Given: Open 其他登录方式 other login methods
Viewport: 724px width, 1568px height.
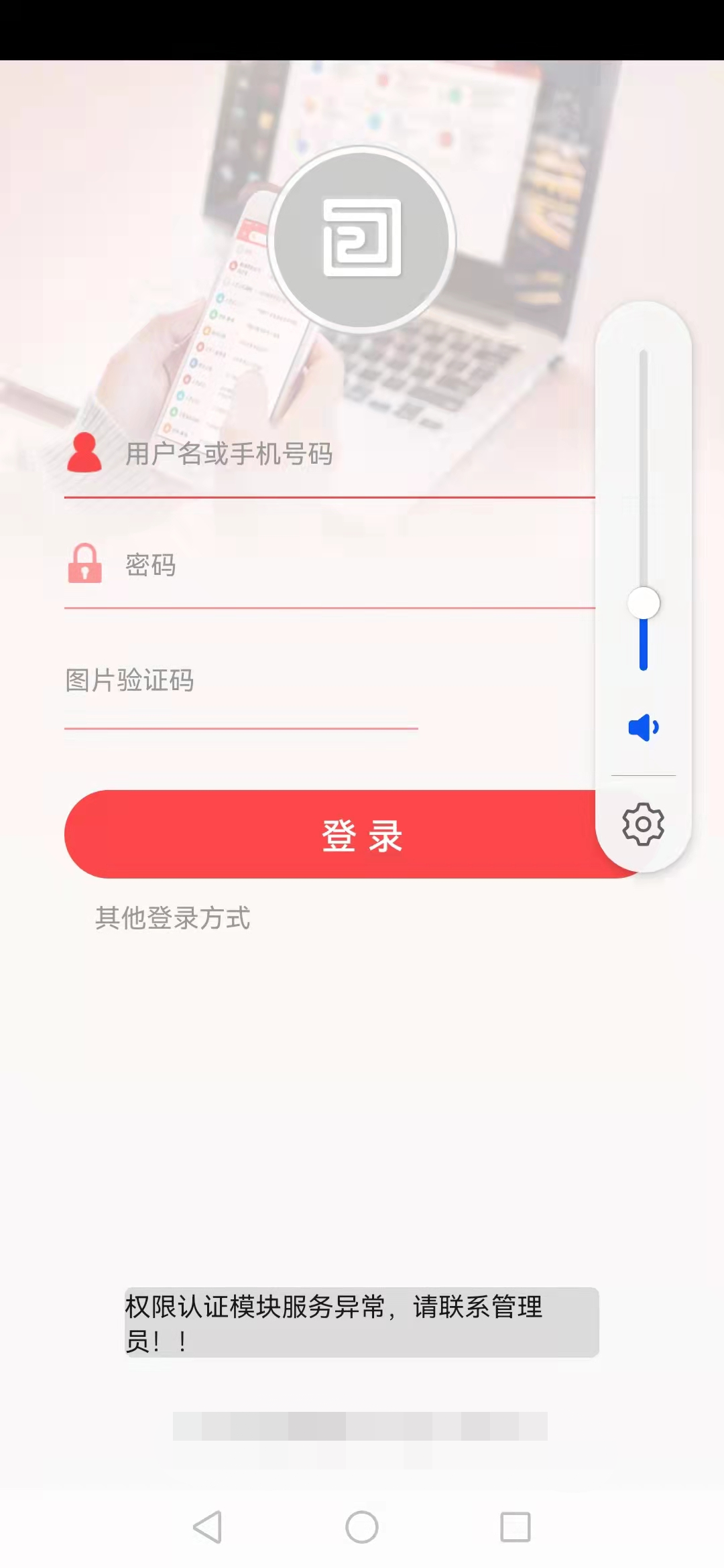Looking at the screenshot, I should click(172, 918).
